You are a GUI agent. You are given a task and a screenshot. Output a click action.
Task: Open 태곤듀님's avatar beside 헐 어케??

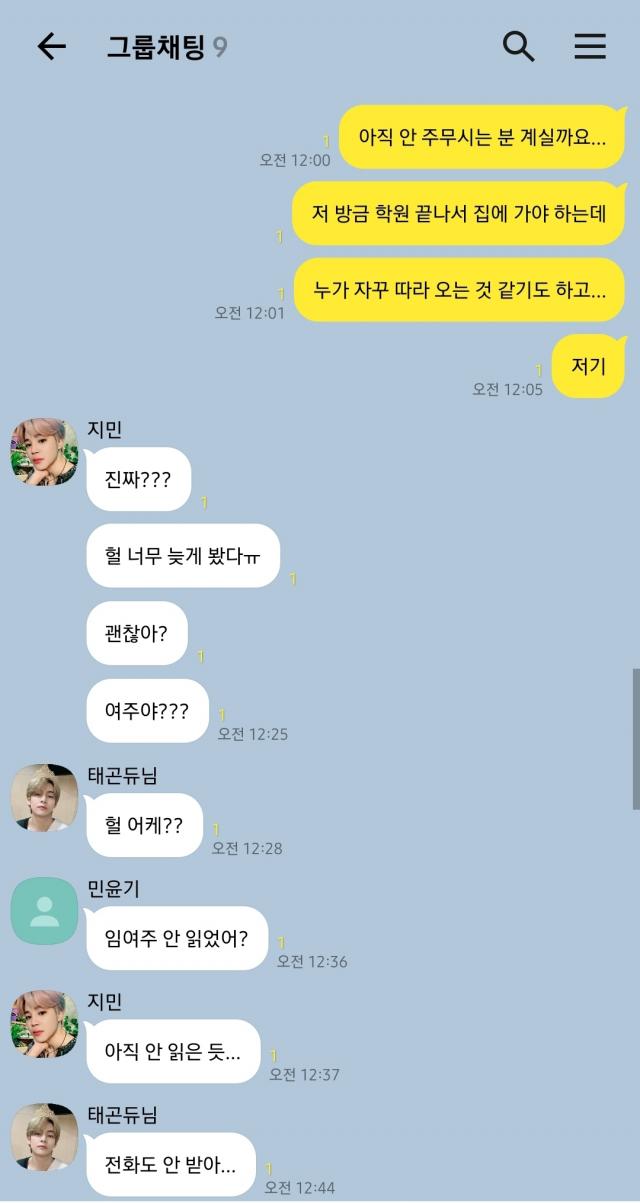44,798
